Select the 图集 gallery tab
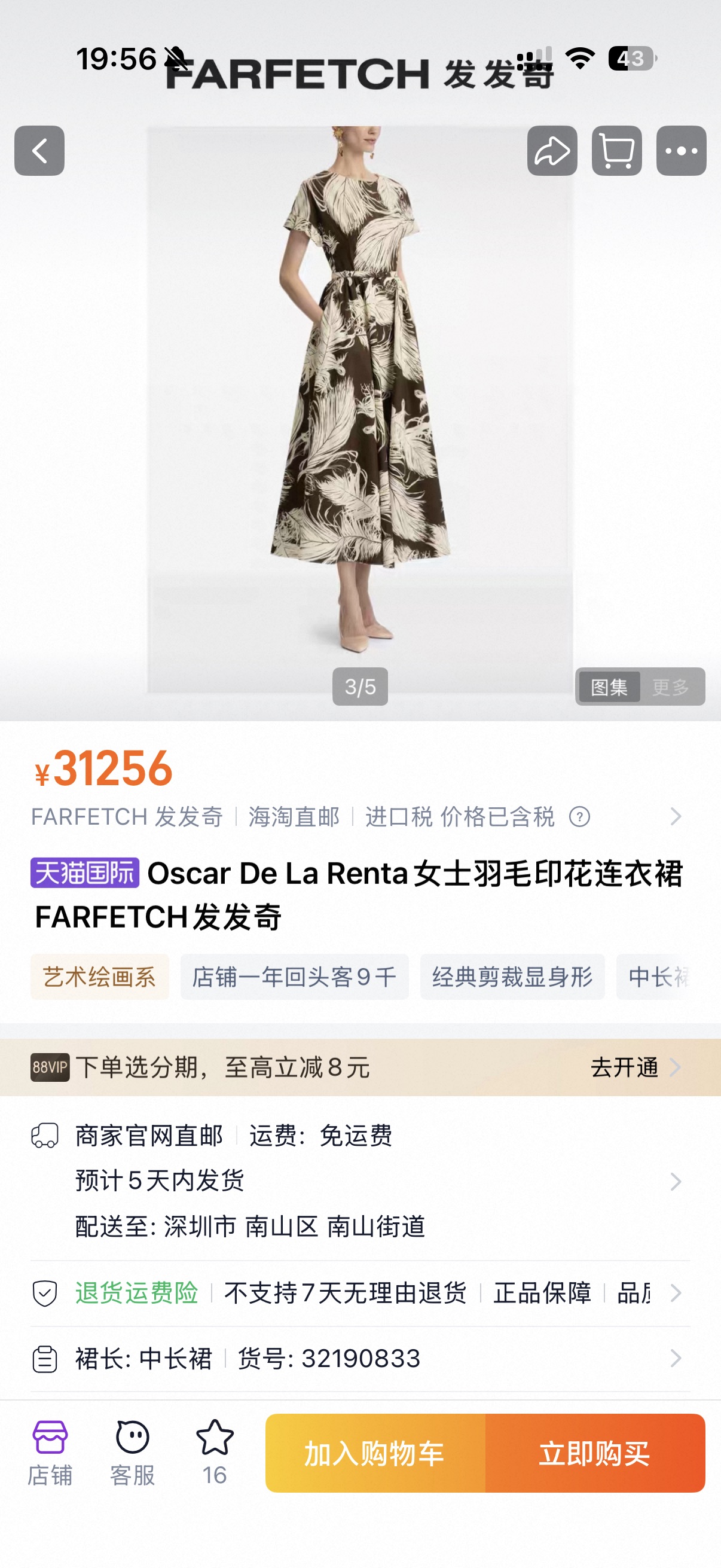Image resolution: width=721 pixels, height=1568 pixels. pos(609,687)
